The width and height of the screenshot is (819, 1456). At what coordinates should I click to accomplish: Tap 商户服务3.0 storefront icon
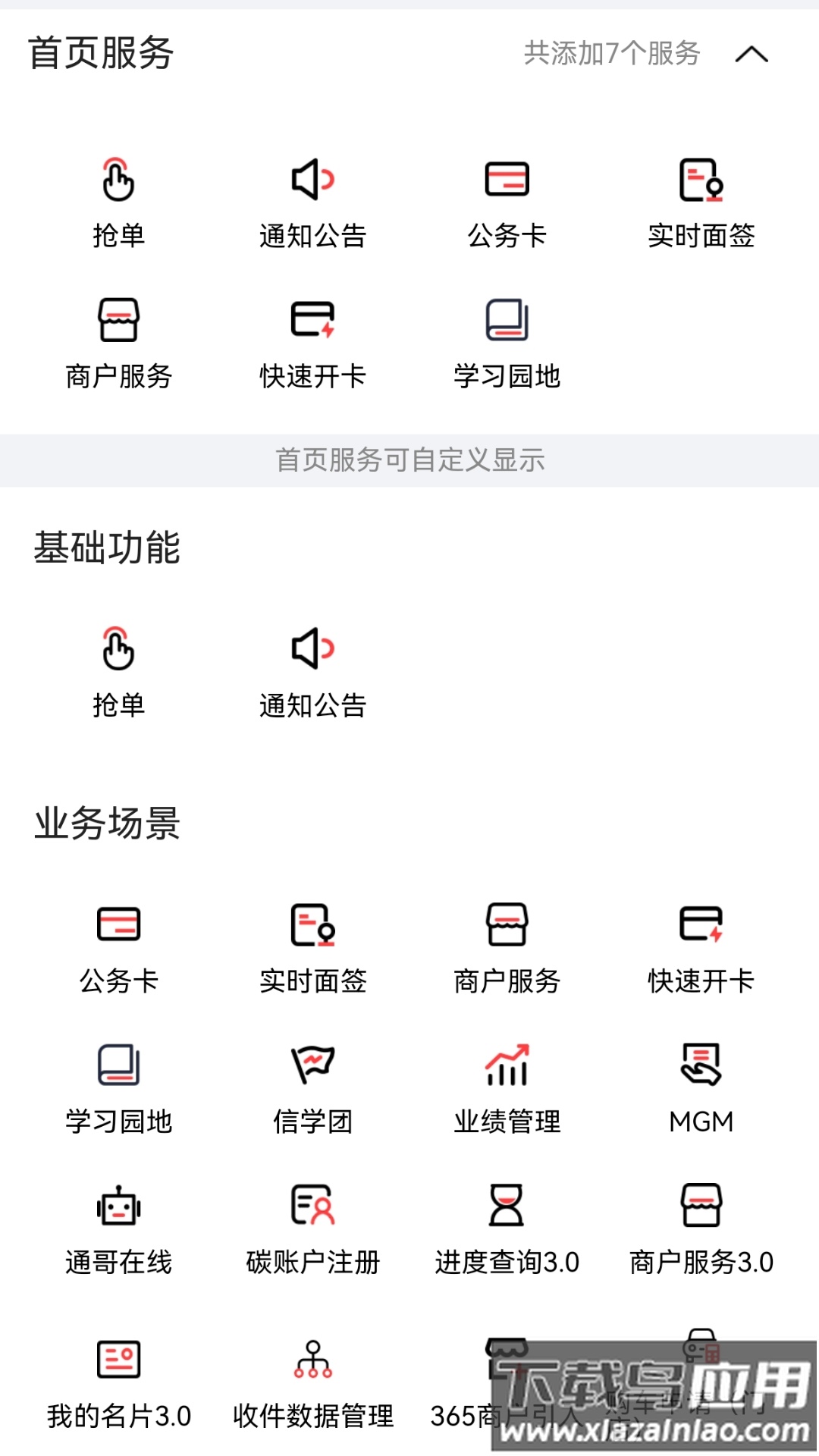click(701, 1206)
